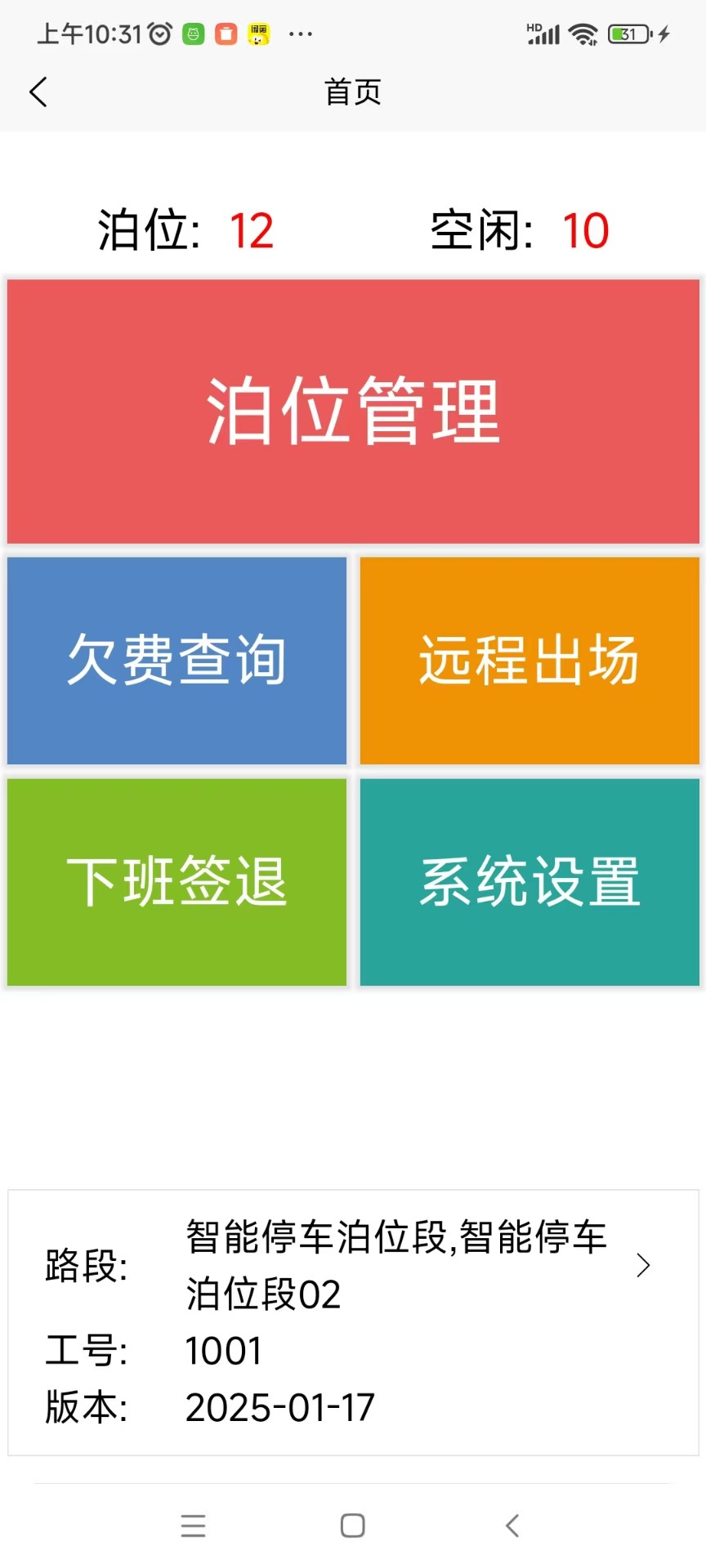
Task: Open 欠费查询 arrears query
Action: point(176,661)
